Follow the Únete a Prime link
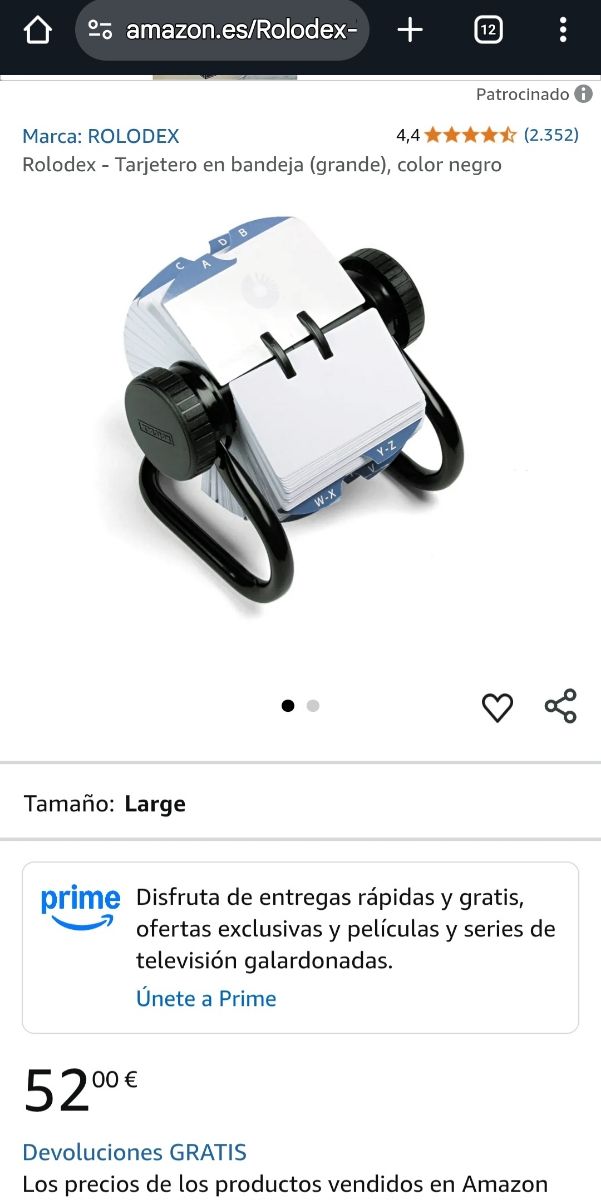The image size is (601, 1200). [x=206, y=998]
